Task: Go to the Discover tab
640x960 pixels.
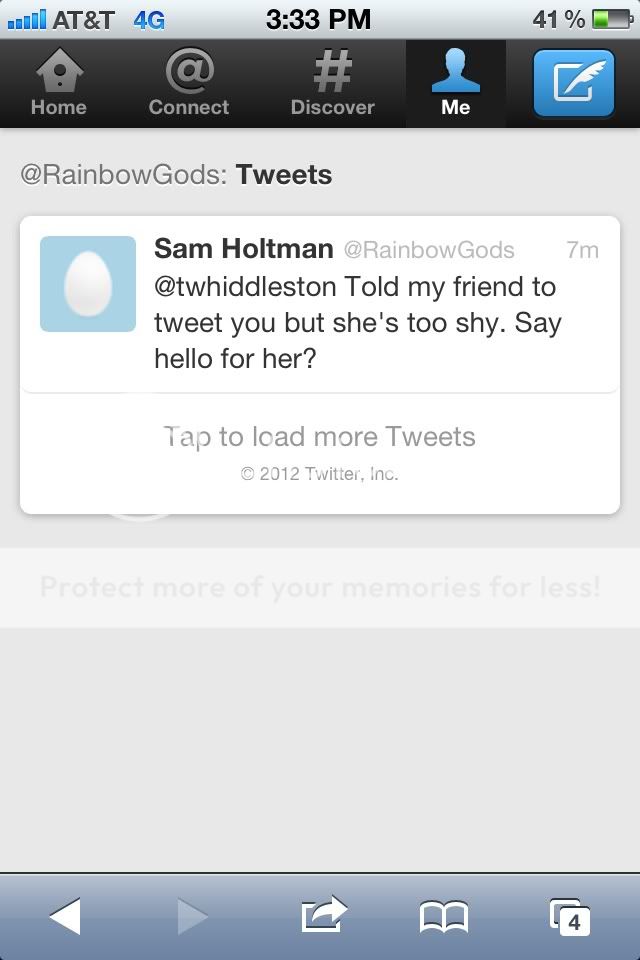Action: coord(332,85)
